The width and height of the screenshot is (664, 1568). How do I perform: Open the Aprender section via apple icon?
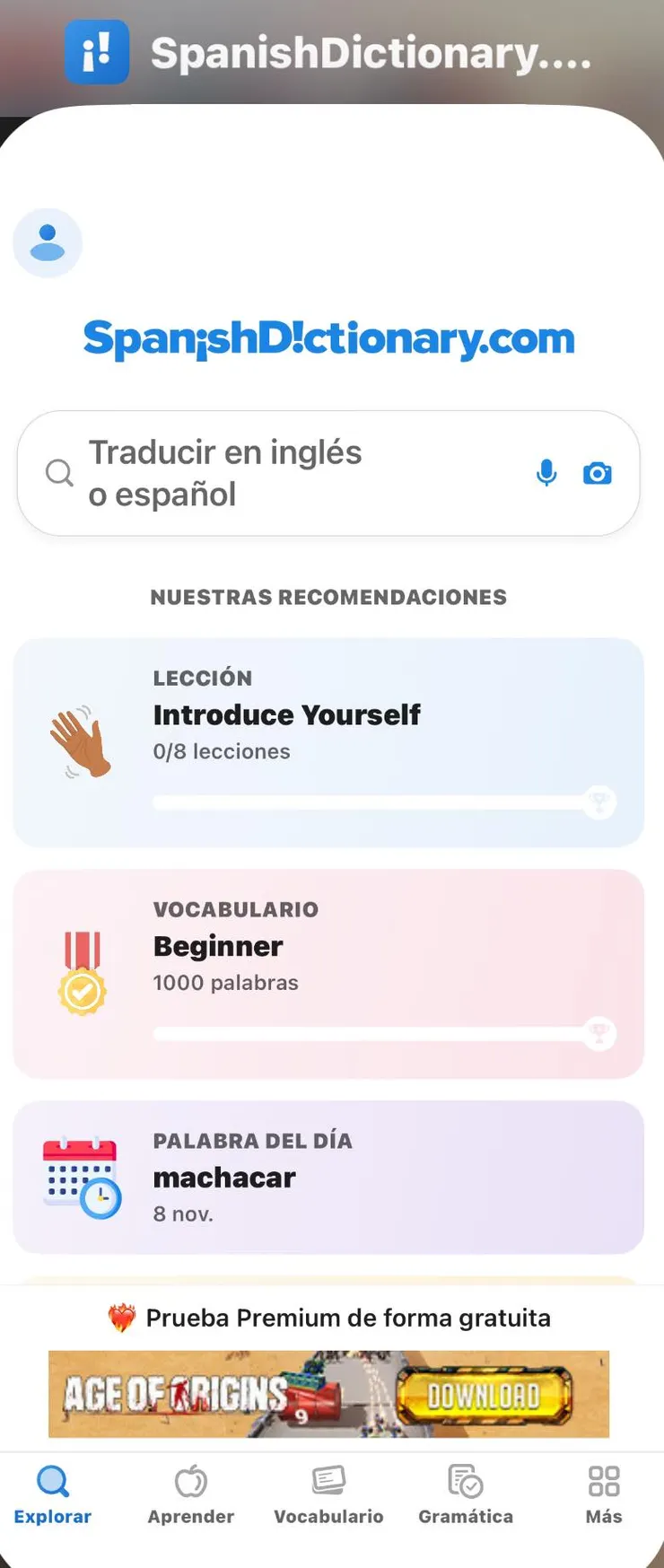(190, 1480)
